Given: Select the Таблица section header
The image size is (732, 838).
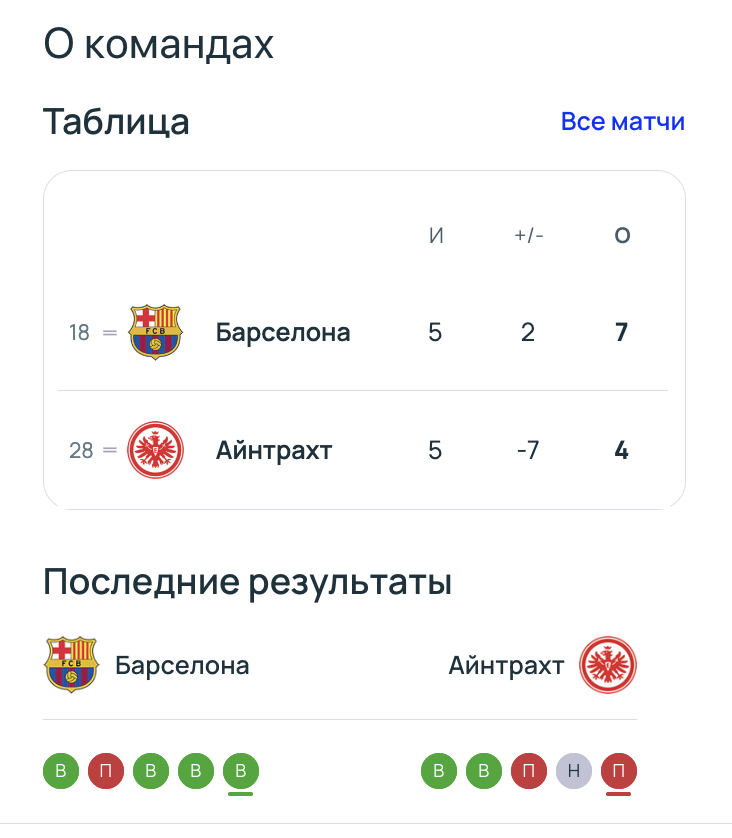Looking at the screenshot, I should point(115,121).
